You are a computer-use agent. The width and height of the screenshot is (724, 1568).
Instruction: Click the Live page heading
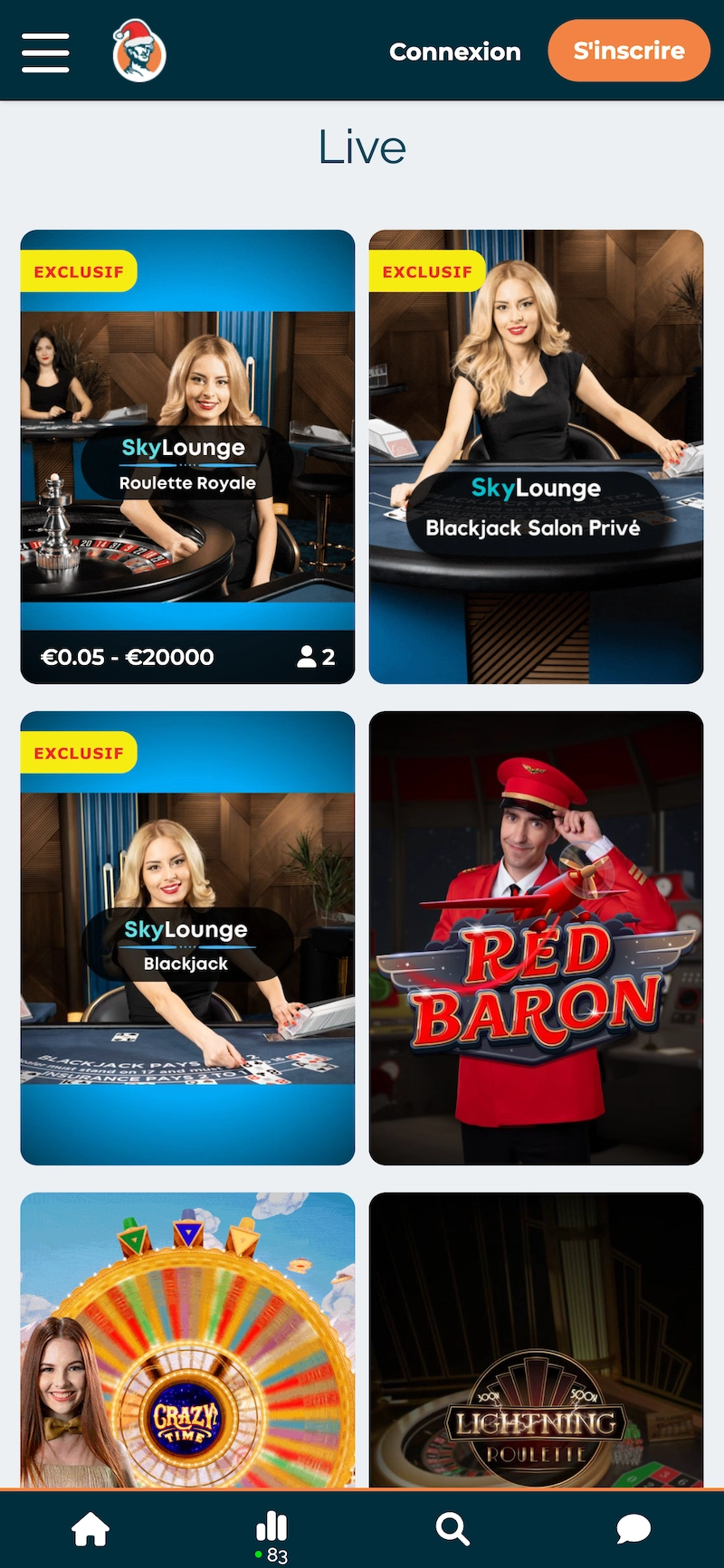click(x=361, y=146)
